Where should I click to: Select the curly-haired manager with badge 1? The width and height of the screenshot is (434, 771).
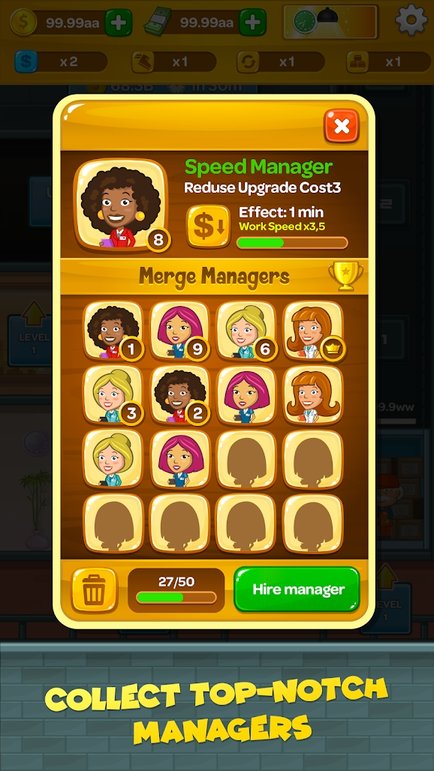click(x=113, y=331)
